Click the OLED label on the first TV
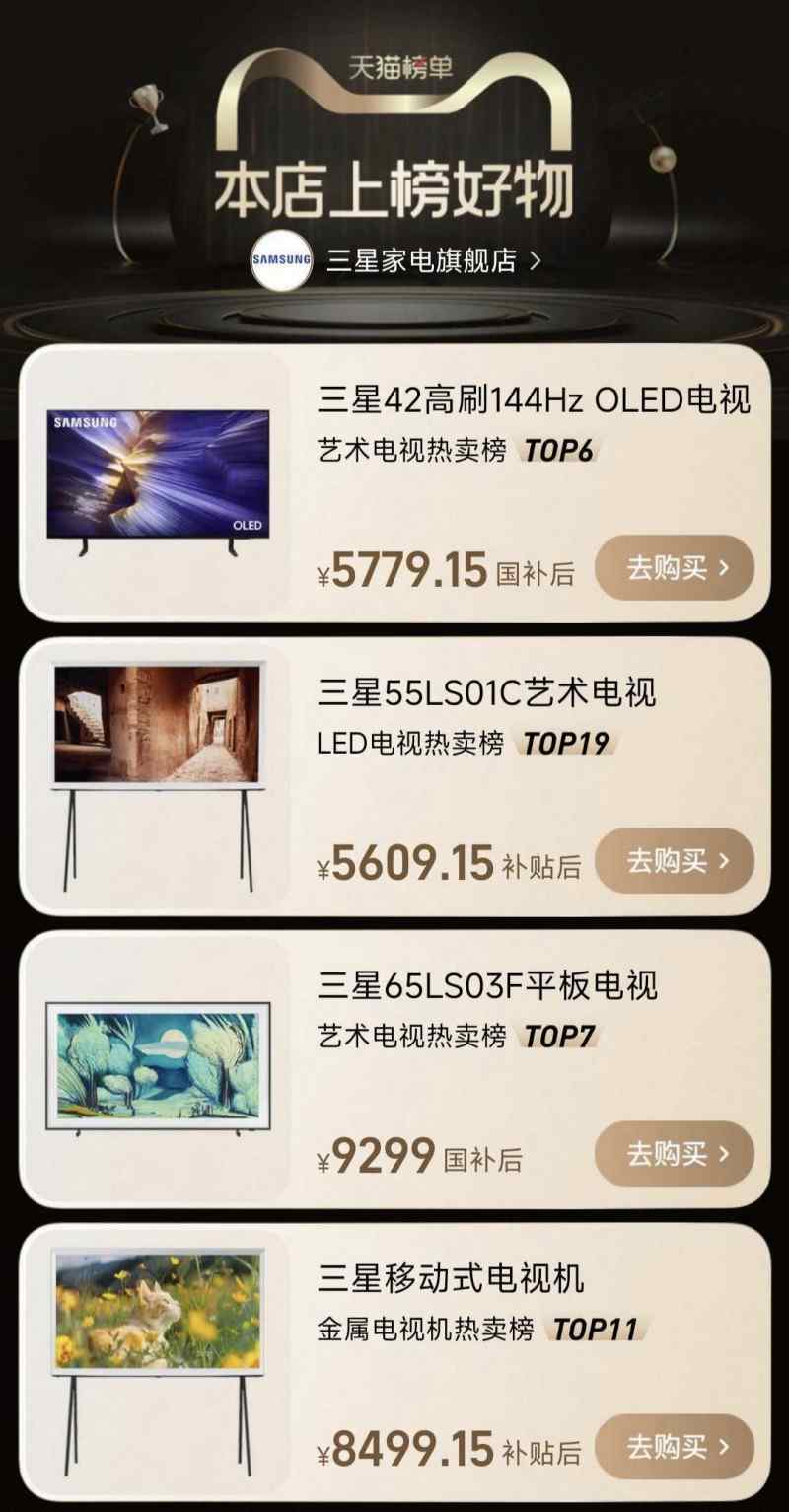This screenshot has width=789, height=1512. tap(249, 525)
